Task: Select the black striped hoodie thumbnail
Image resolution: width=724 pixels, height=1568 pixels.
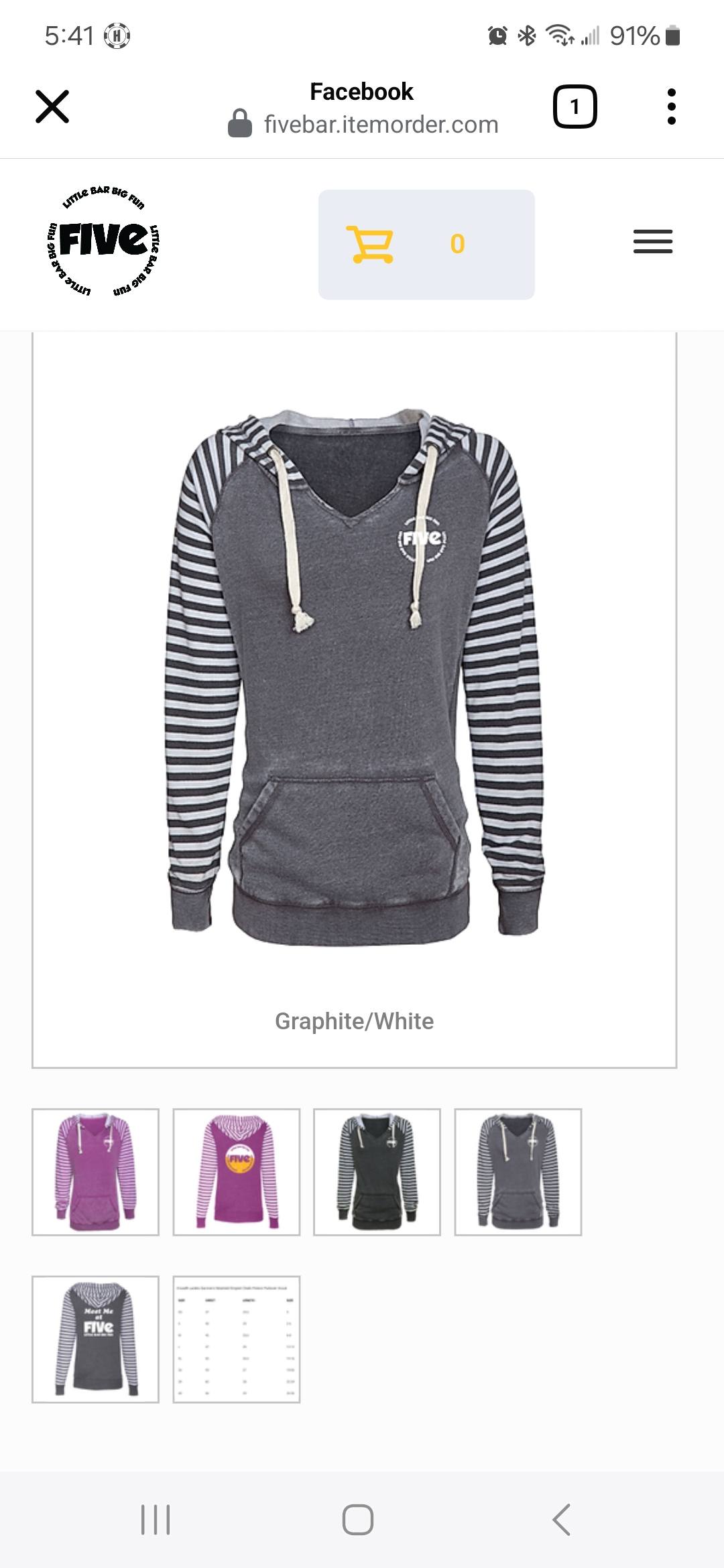Action: coord(377,1172)
